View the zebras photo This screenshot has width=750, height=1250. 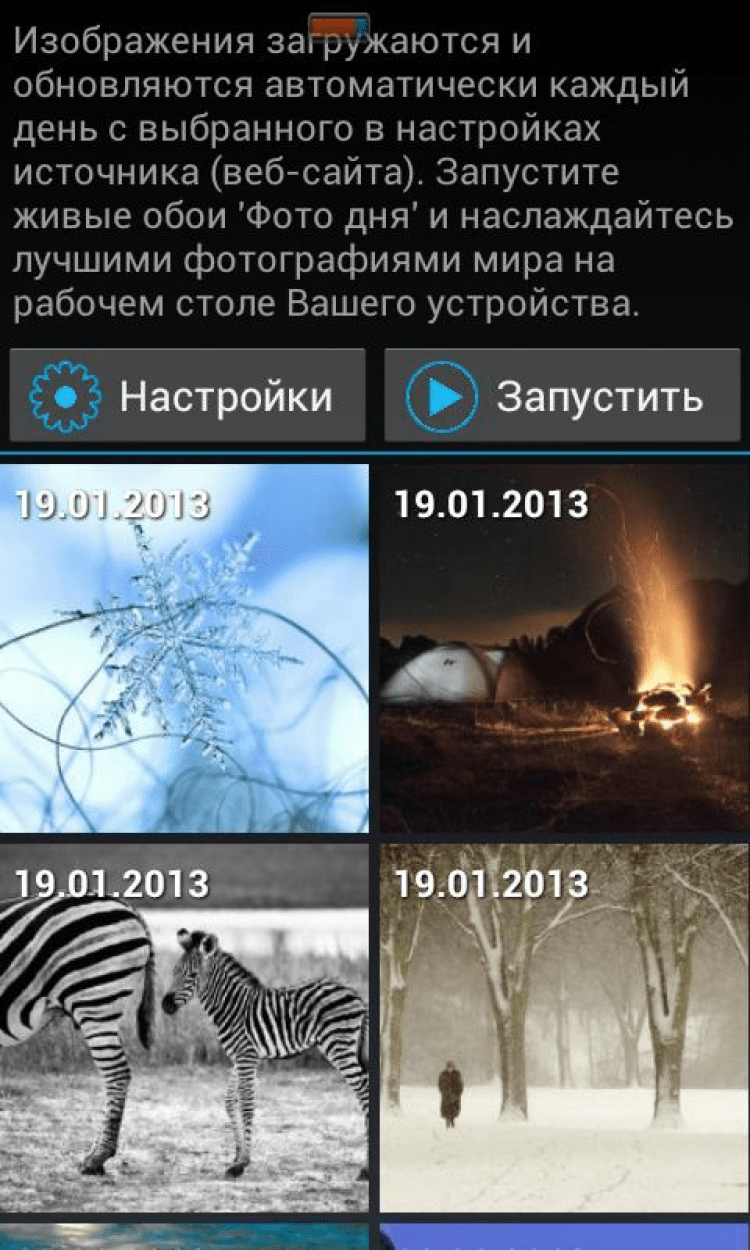[184, 1030]
